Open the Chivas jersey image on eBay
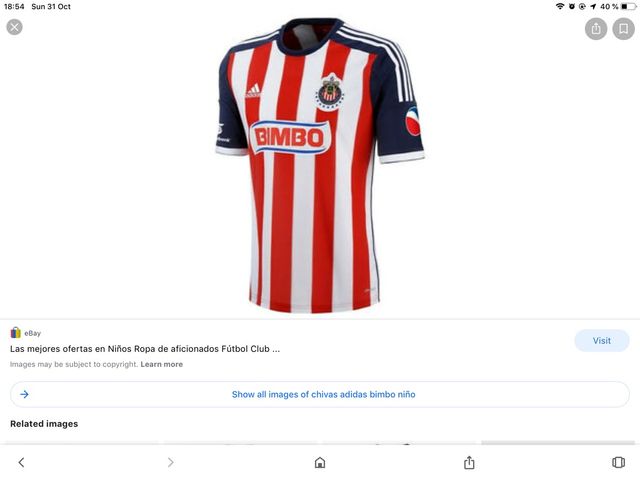 point(320,165)
